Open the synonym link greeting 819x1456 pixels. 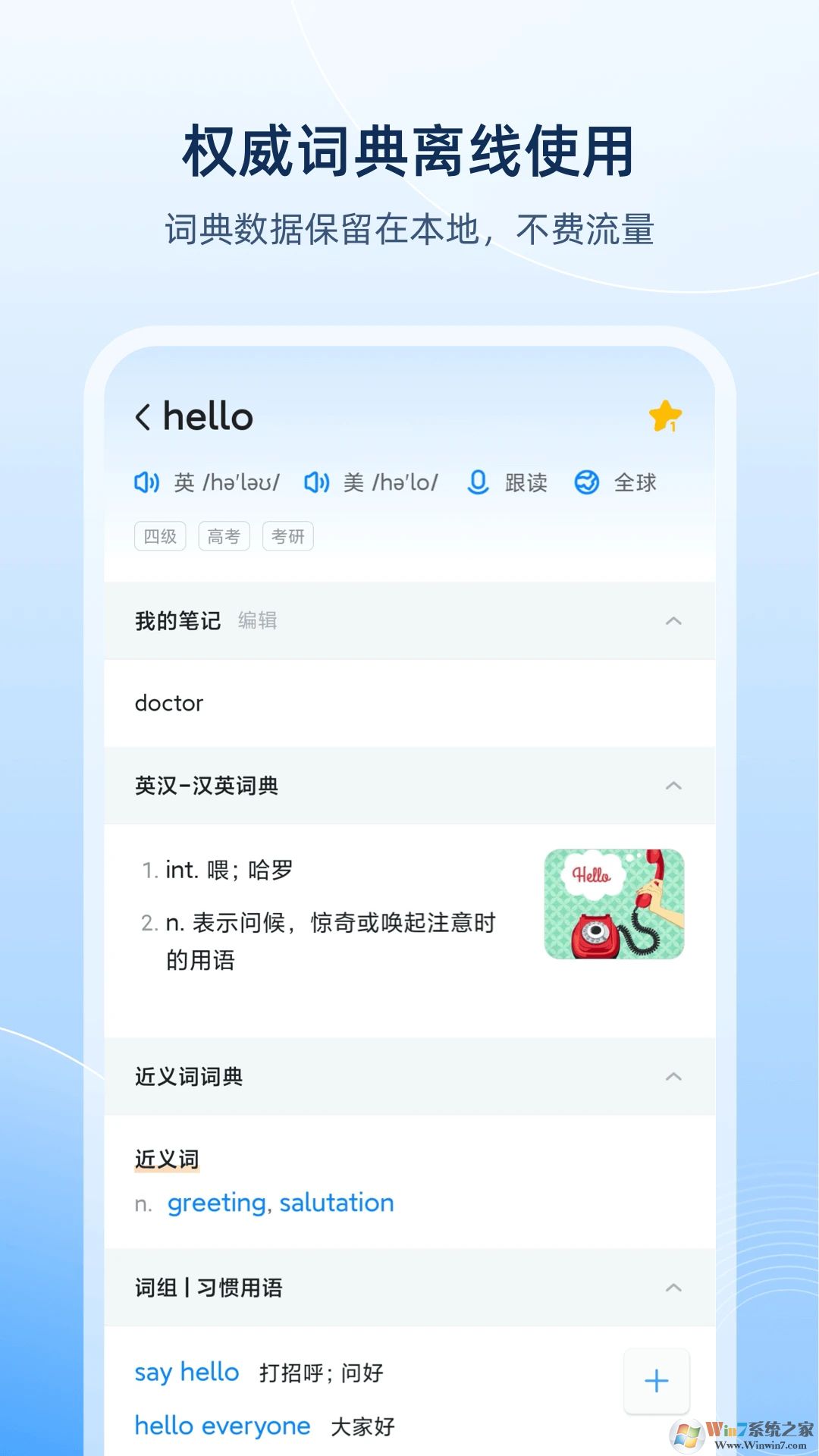216,1203
